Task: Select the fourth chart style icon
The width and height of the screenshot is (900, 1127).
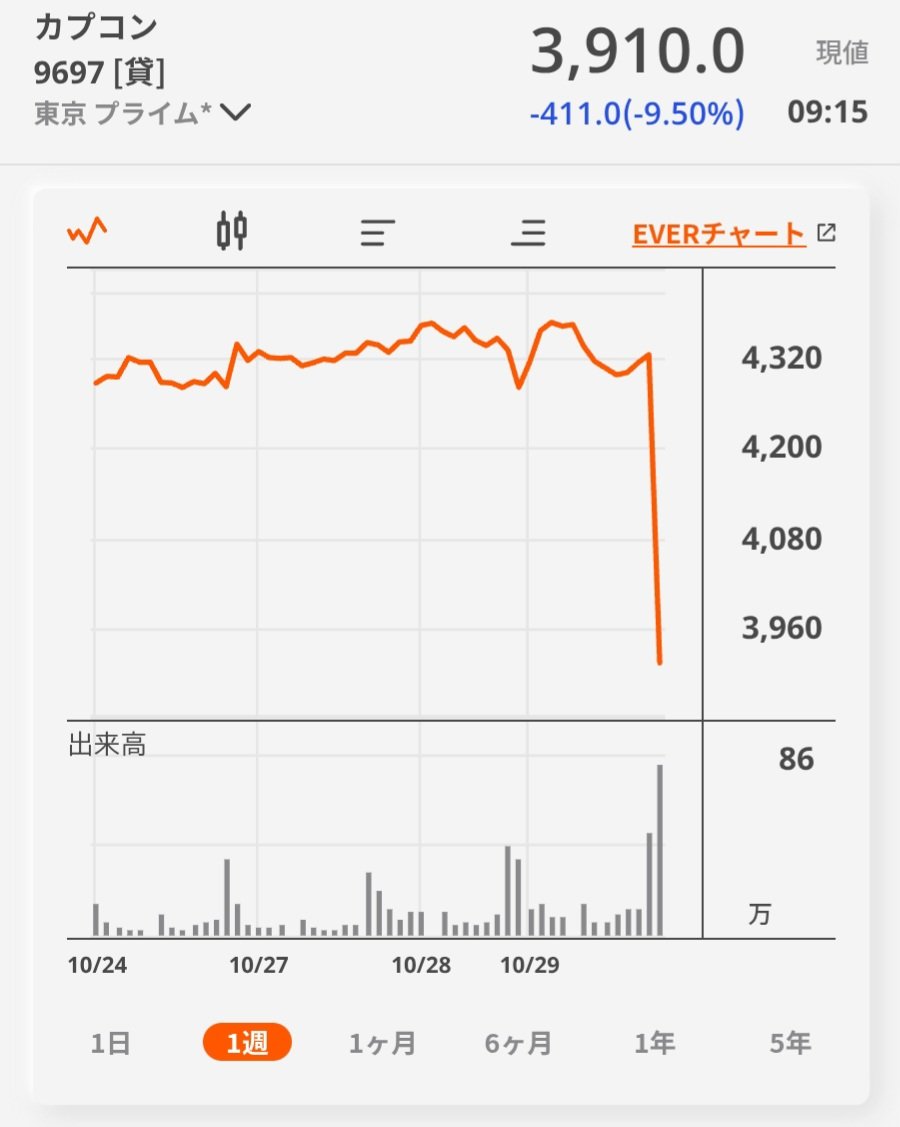Action: point(528,233)
